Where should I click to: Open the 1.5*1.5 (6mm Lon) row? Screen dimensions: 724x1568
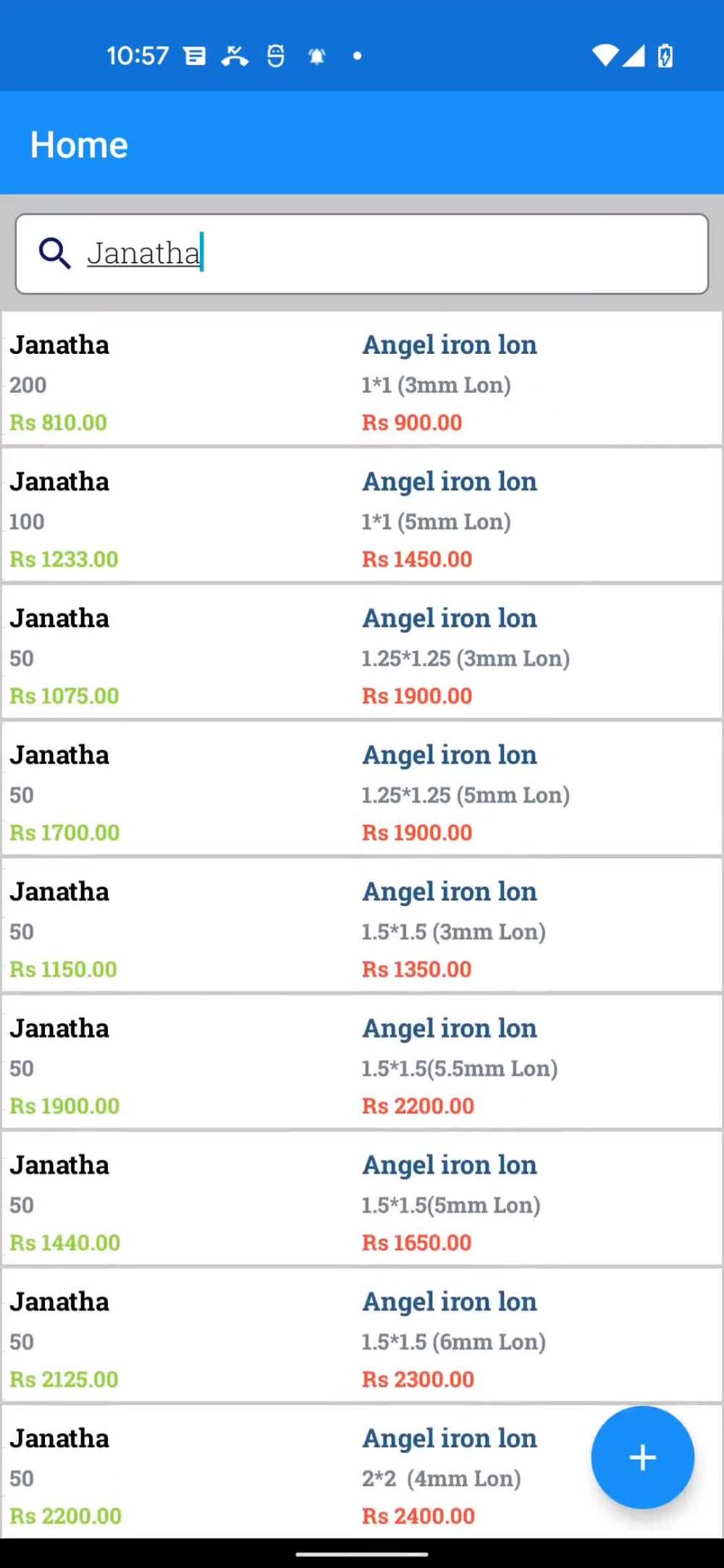pyautogui.click(x=362, y=1336)
